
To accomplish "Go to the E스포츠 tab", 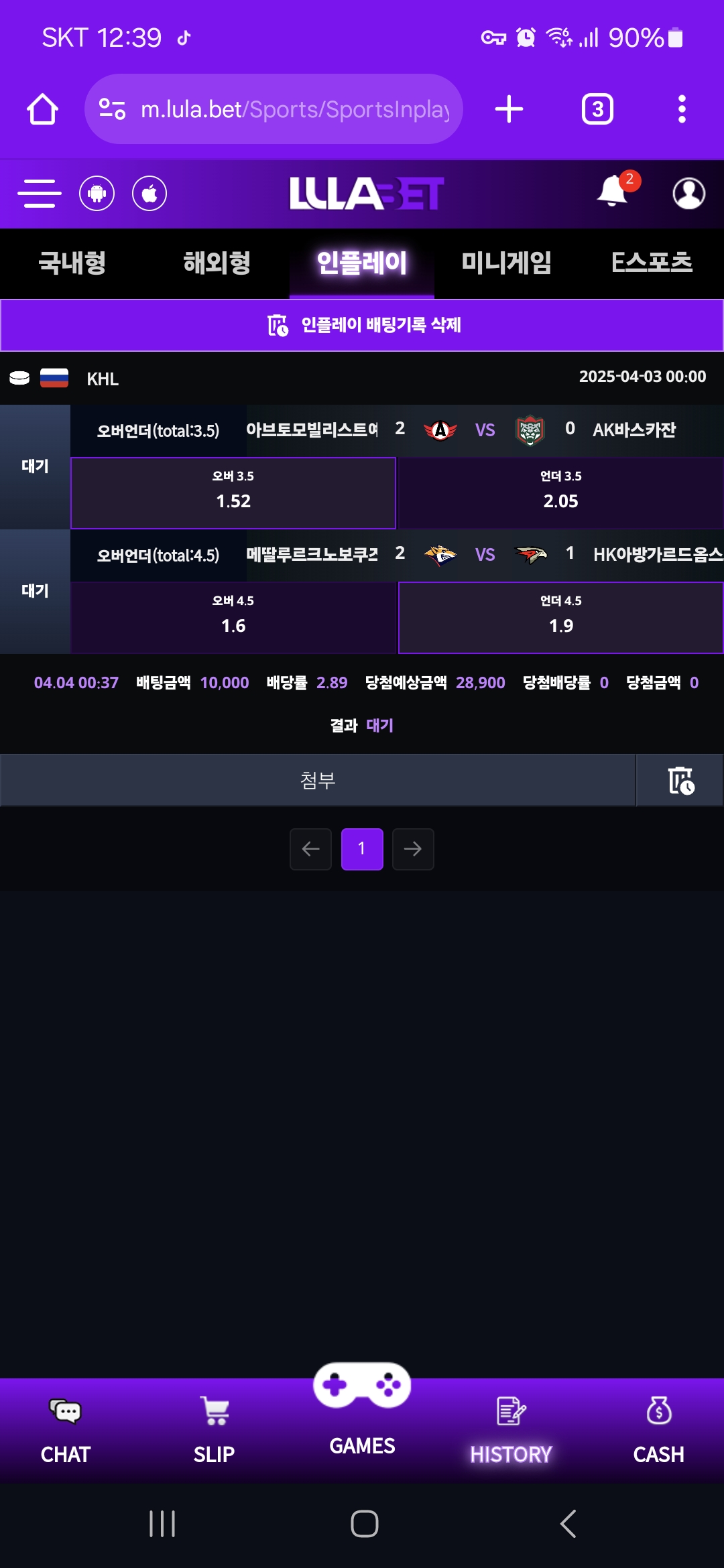I will [651, 263].
